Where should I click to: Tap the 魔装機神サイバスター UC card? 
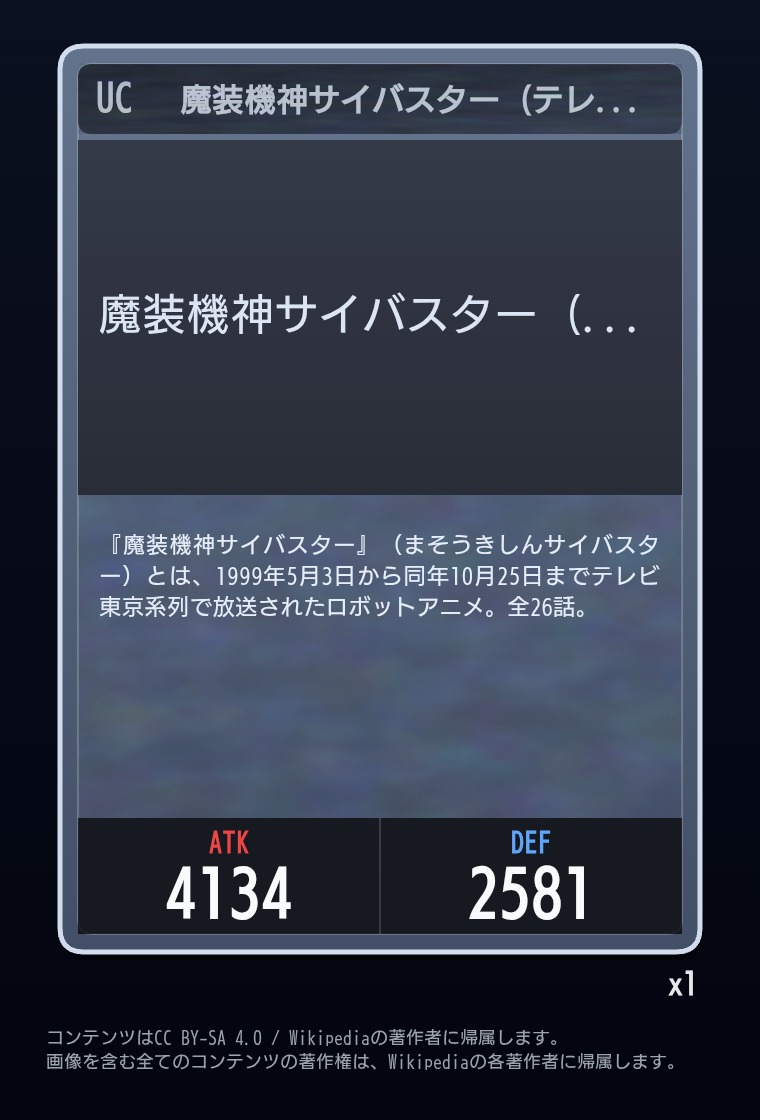coord(380,500)
